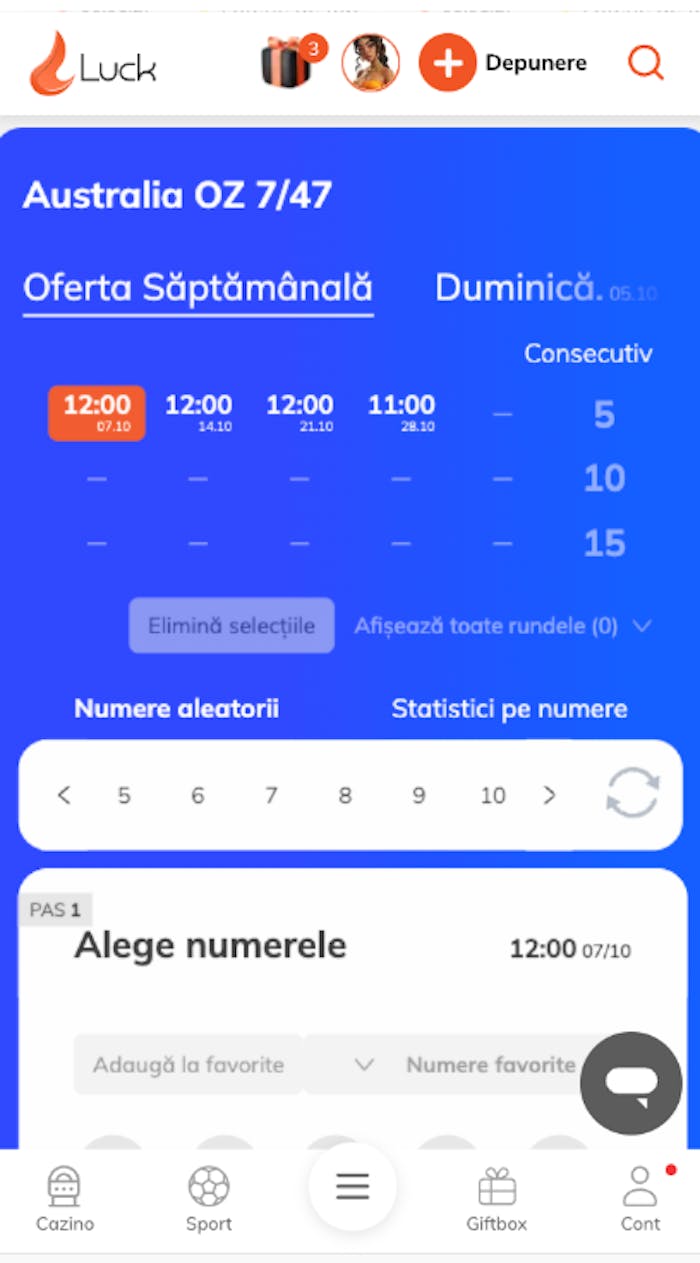
Task: Select the 11:00 draw on 28.10
Action: (x=401, y=412)
